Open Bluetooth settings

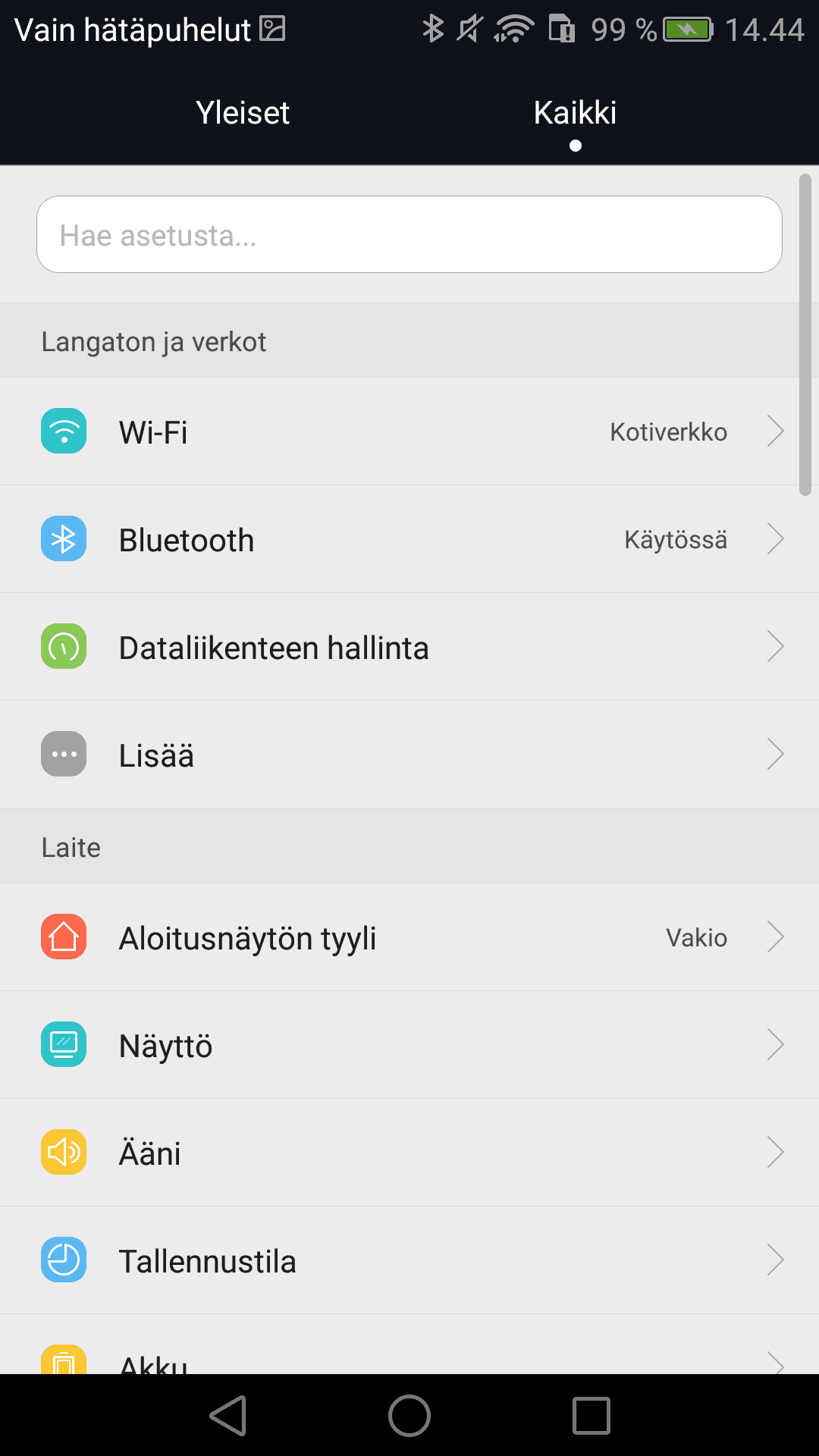(x=409, y=540)
